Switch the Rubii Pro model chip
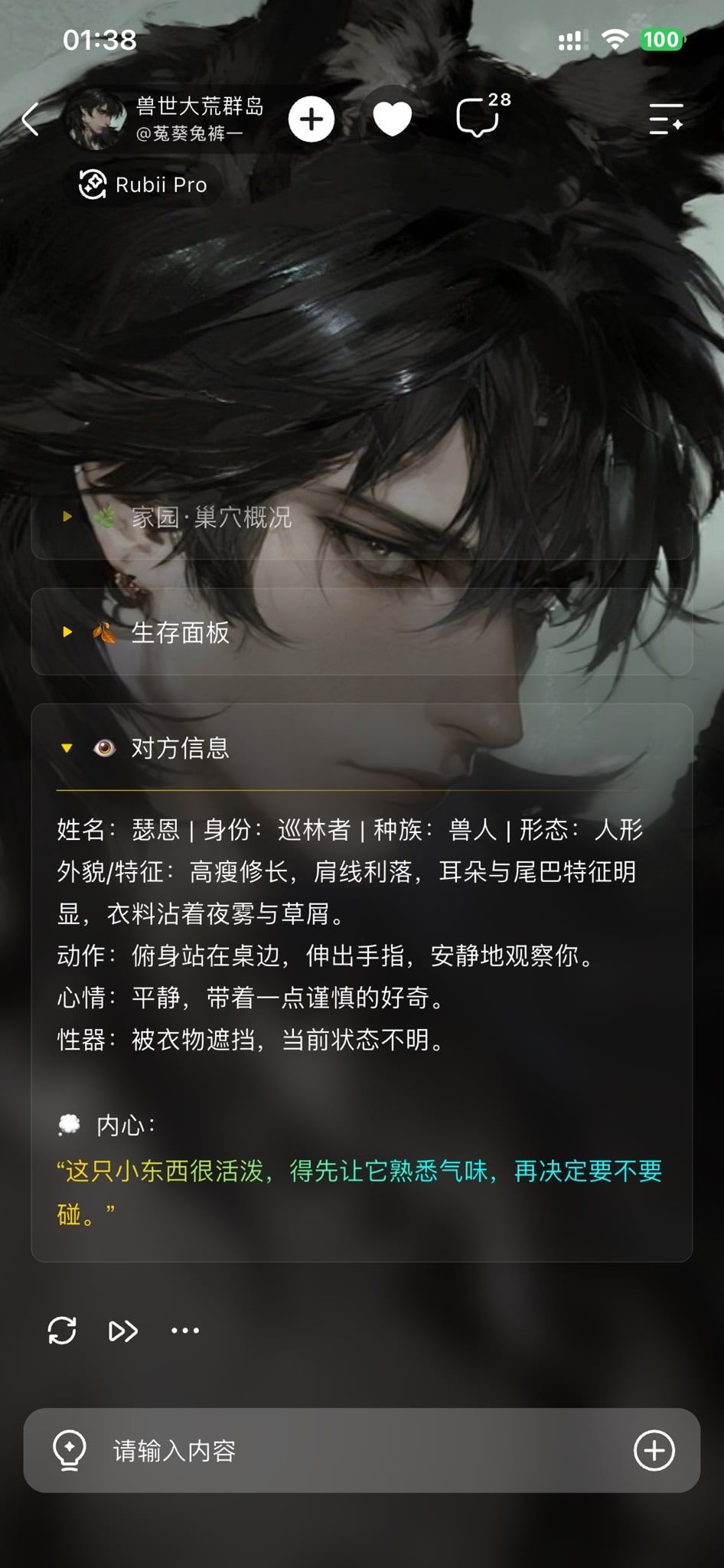Viewport: 724px width, 1568px height. coord(143,185)
